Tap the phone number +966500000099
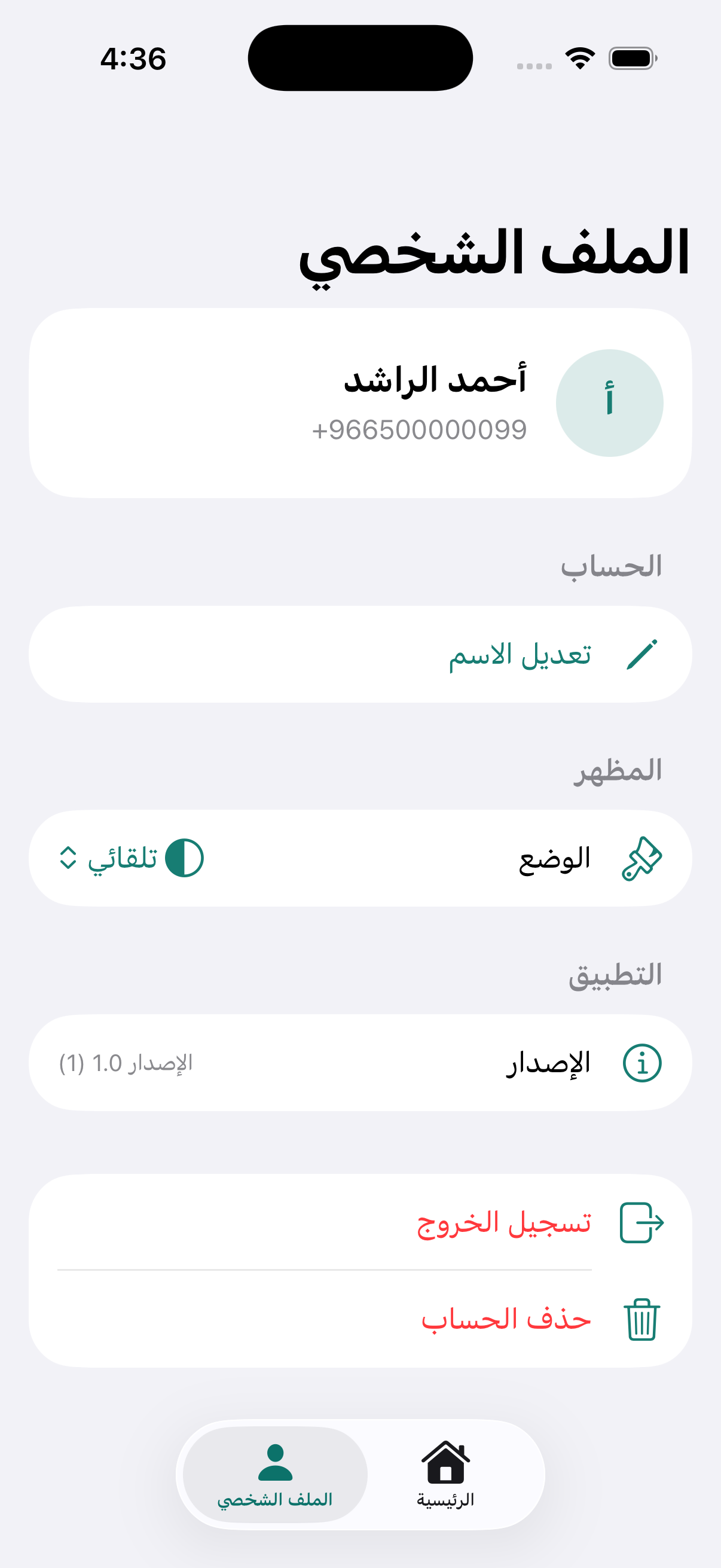 pos(421,431)
